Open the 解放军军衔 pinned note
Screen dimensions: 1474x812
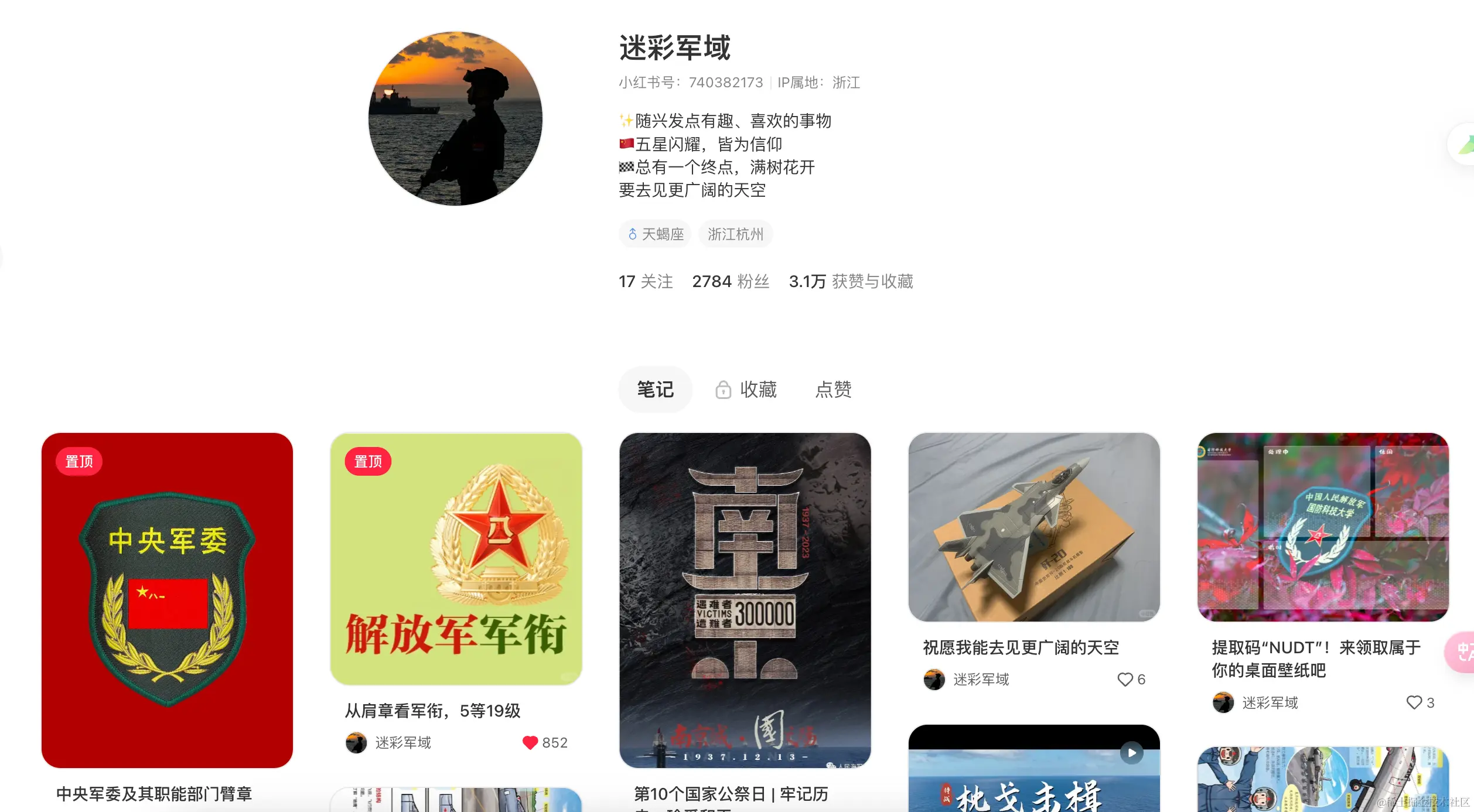coord(456,559)
